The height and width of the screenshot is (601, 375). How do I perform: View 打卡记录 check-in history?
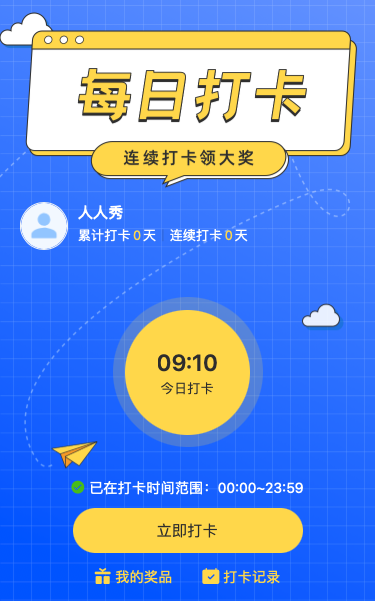pos(241,577)
